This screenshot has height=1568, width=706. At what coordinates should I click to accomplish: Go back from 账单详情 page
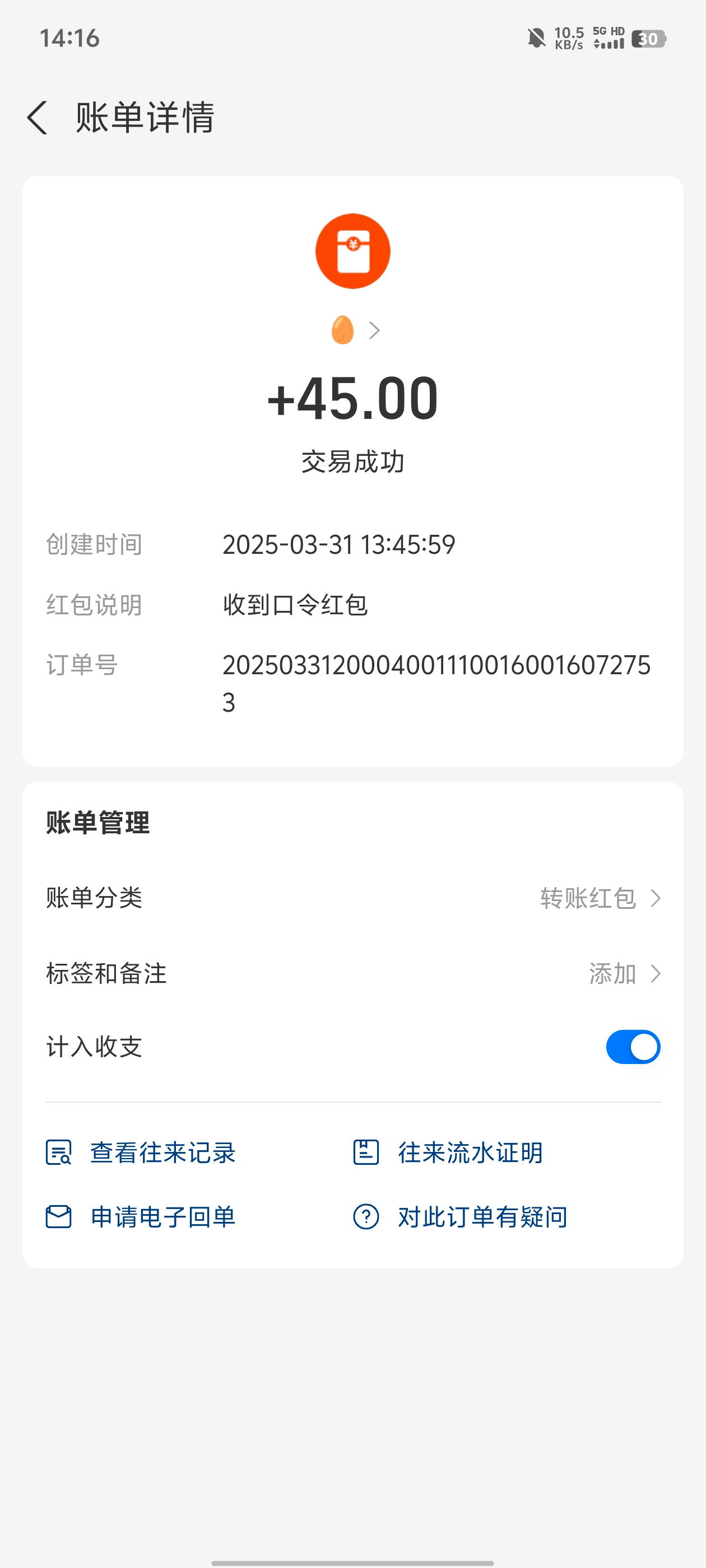[x=38, y=118]
